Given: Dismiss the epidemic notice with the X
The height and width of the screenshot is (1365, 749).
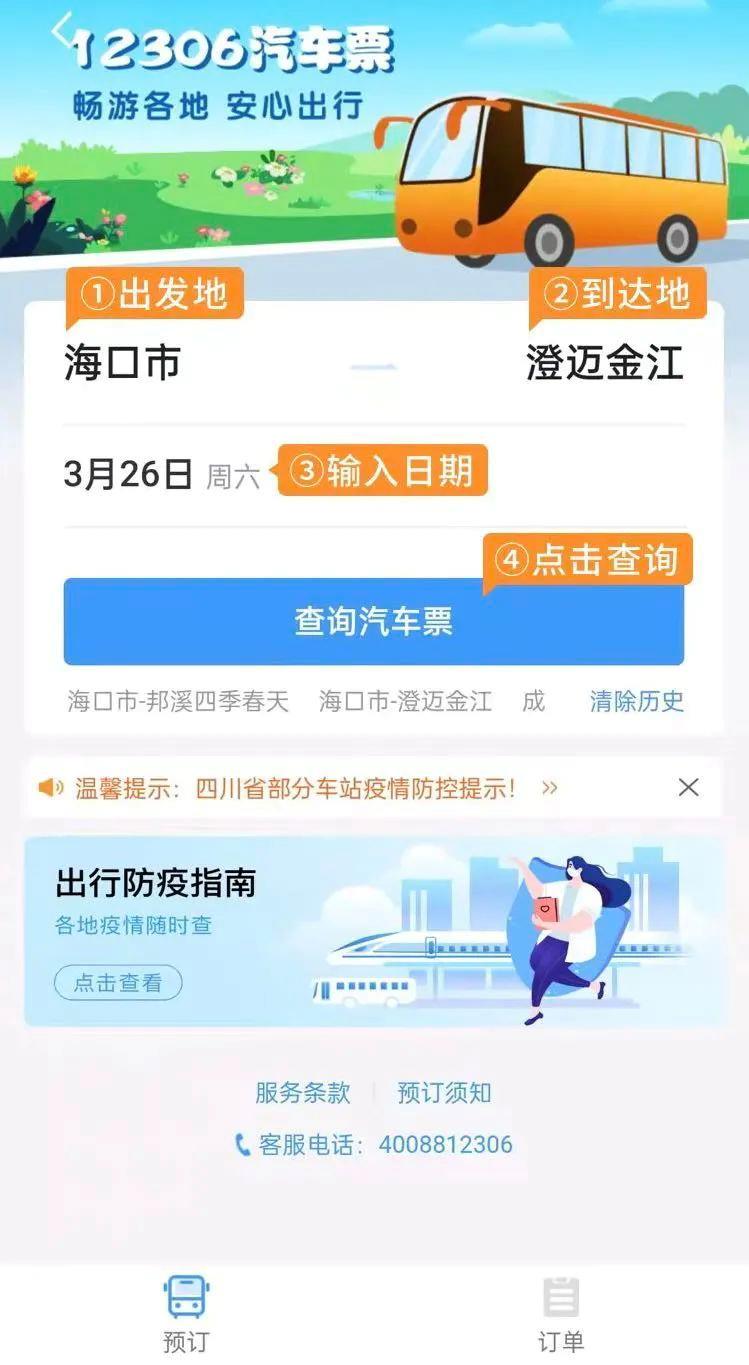Looking at the screenshot, I should [x=688, y=787].
